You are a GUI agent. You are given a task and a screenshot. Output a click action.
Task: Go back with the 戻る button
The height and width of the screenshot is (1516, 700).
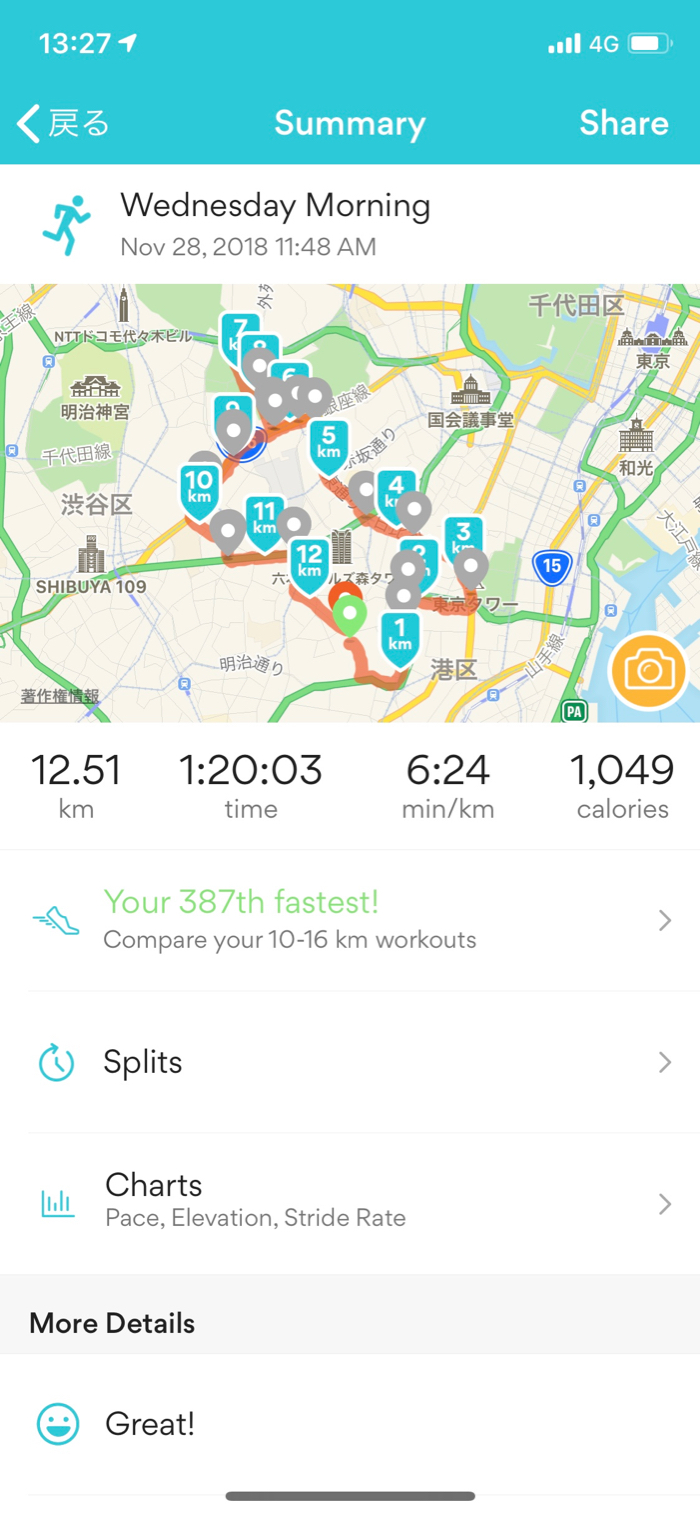[63, 124]
